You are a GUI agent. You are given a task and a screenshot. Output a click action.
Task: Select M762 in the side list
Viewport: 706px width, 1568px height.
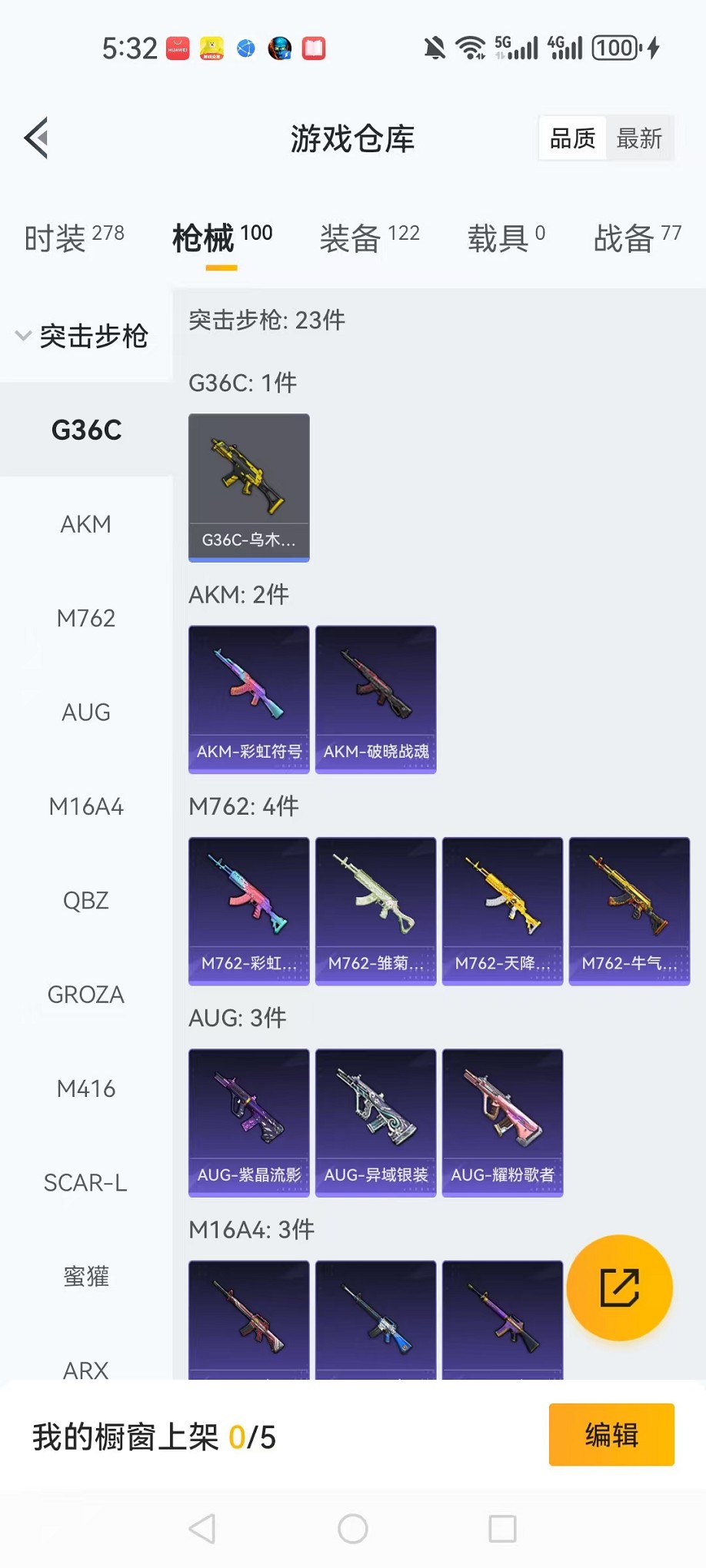(86, 618)
